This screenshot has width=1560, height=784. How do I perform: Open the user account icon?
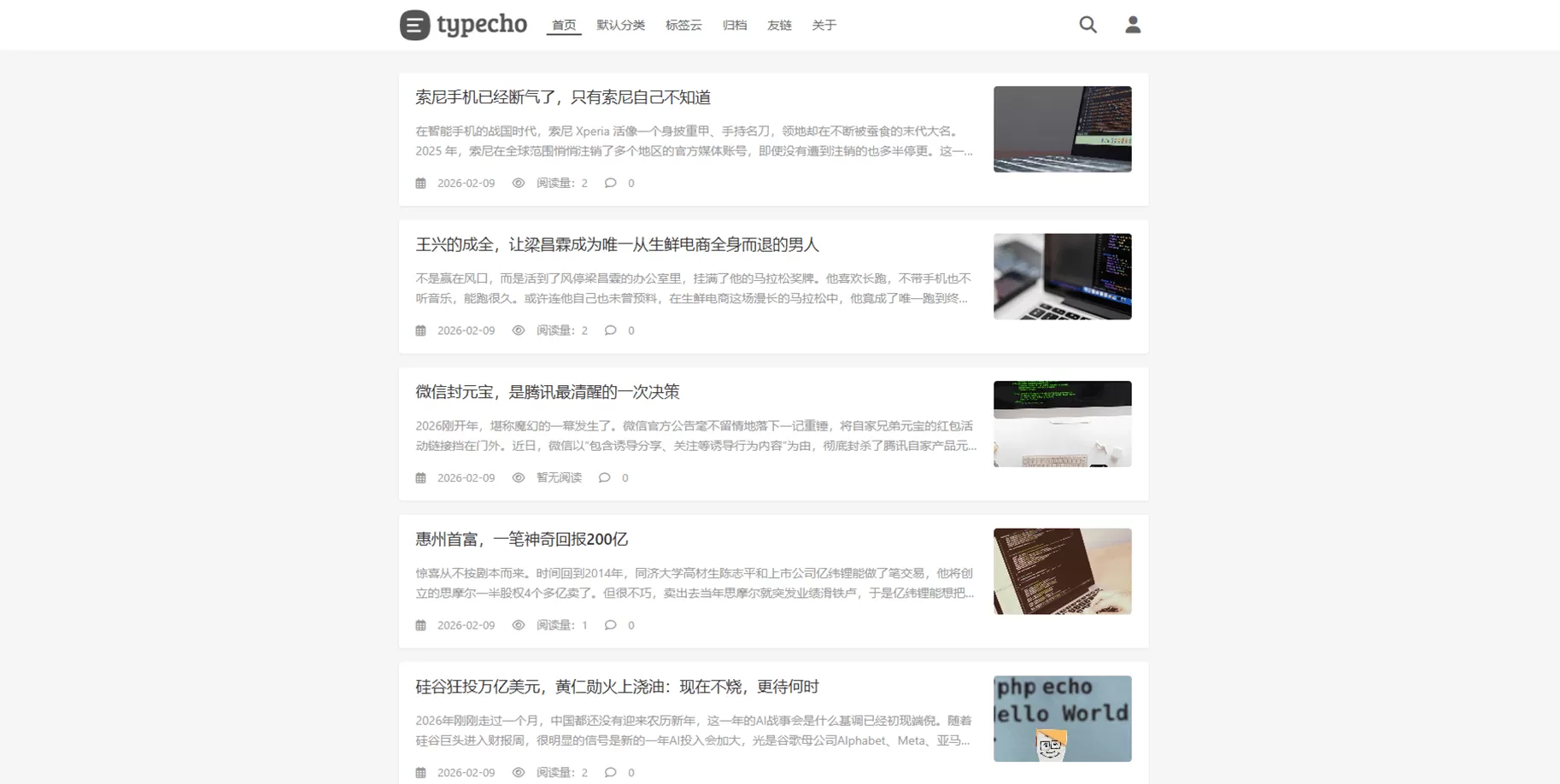pyautogui.click(x=1132, y=25)
